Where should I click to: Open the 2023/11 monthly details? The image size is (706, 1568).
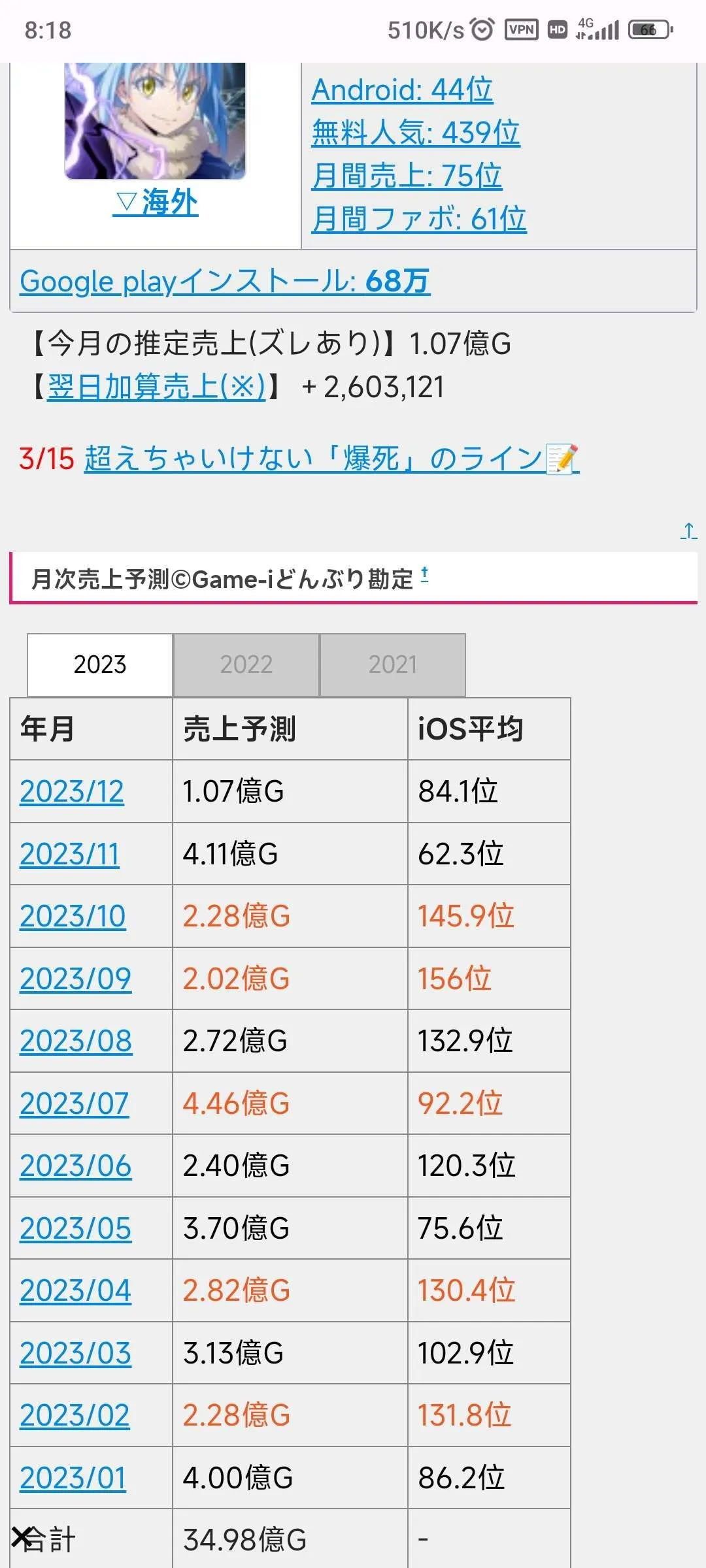[69, 854]
